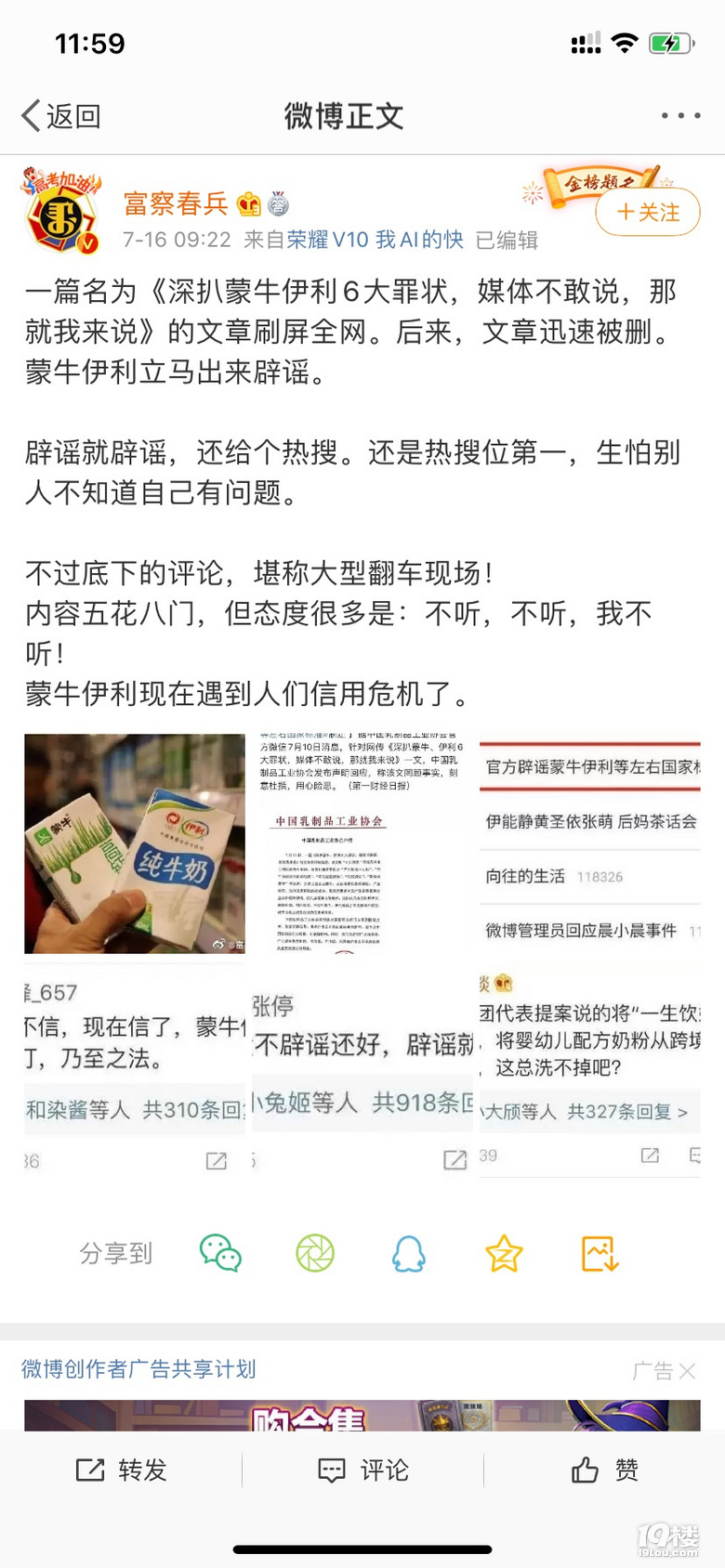Like the post with 赞
Viewport: 725px width, 1568px height.
click(x=604, y=1470)
